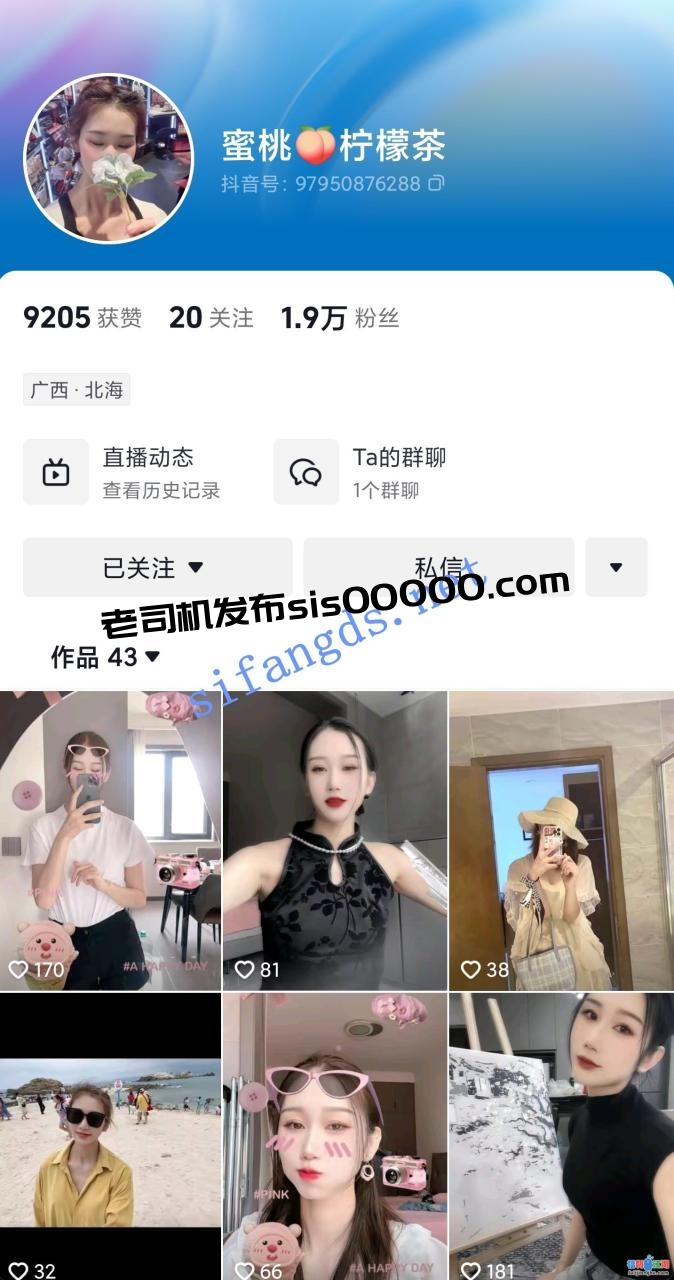Open the video with 170 likes

[x=110, y=840]
